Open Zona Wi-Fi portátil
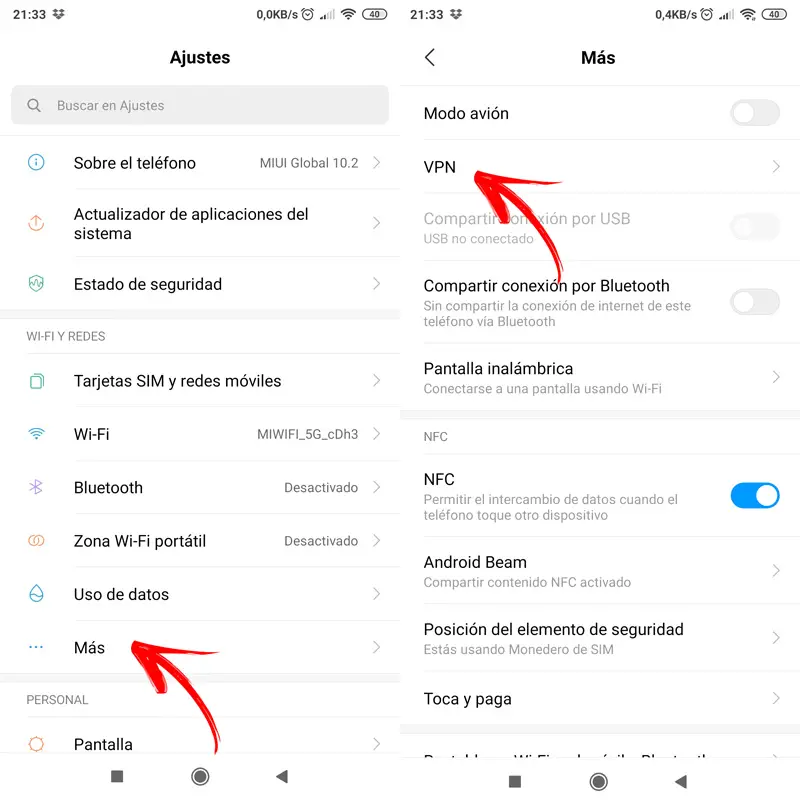 click(200, 541)
